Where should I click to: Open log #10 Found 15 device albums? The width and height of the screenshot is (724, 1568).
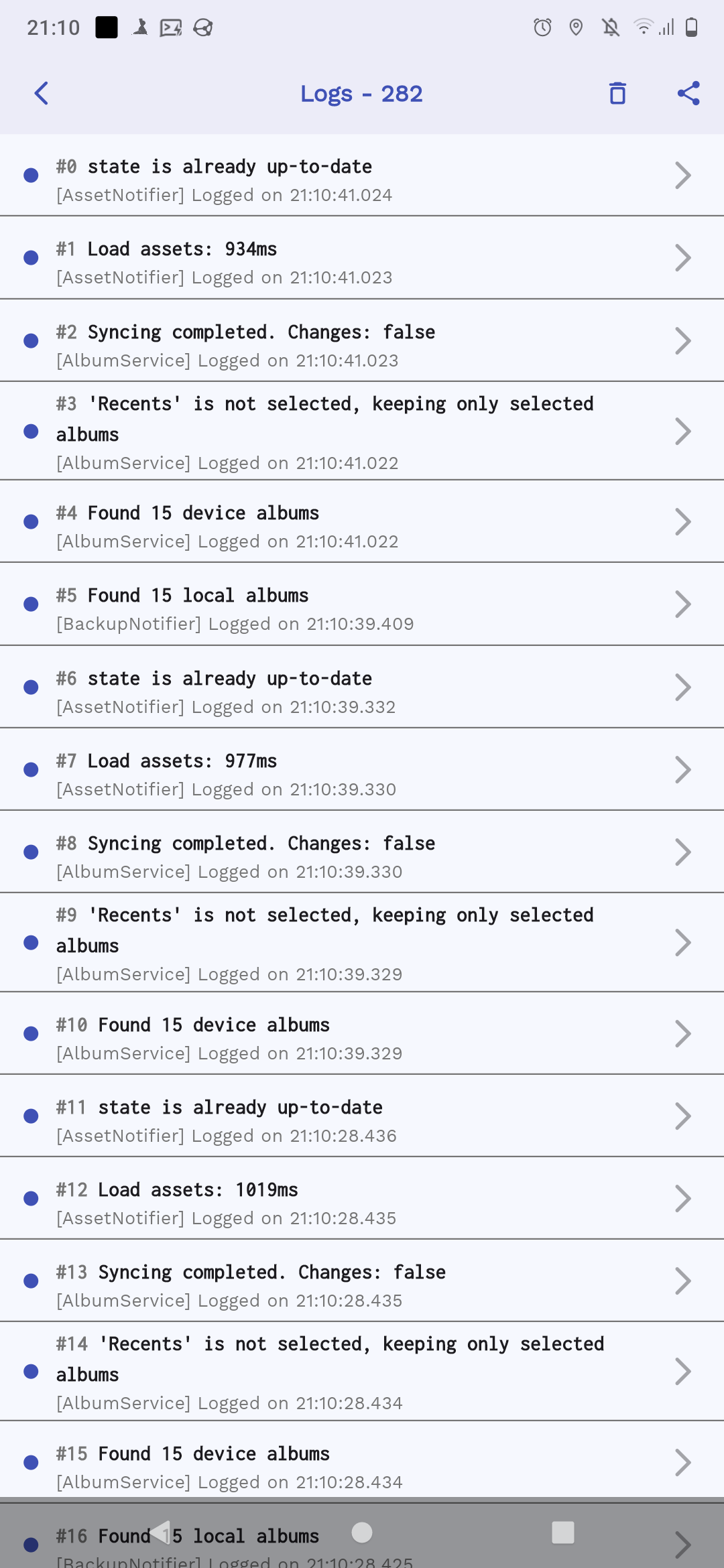362,1034
